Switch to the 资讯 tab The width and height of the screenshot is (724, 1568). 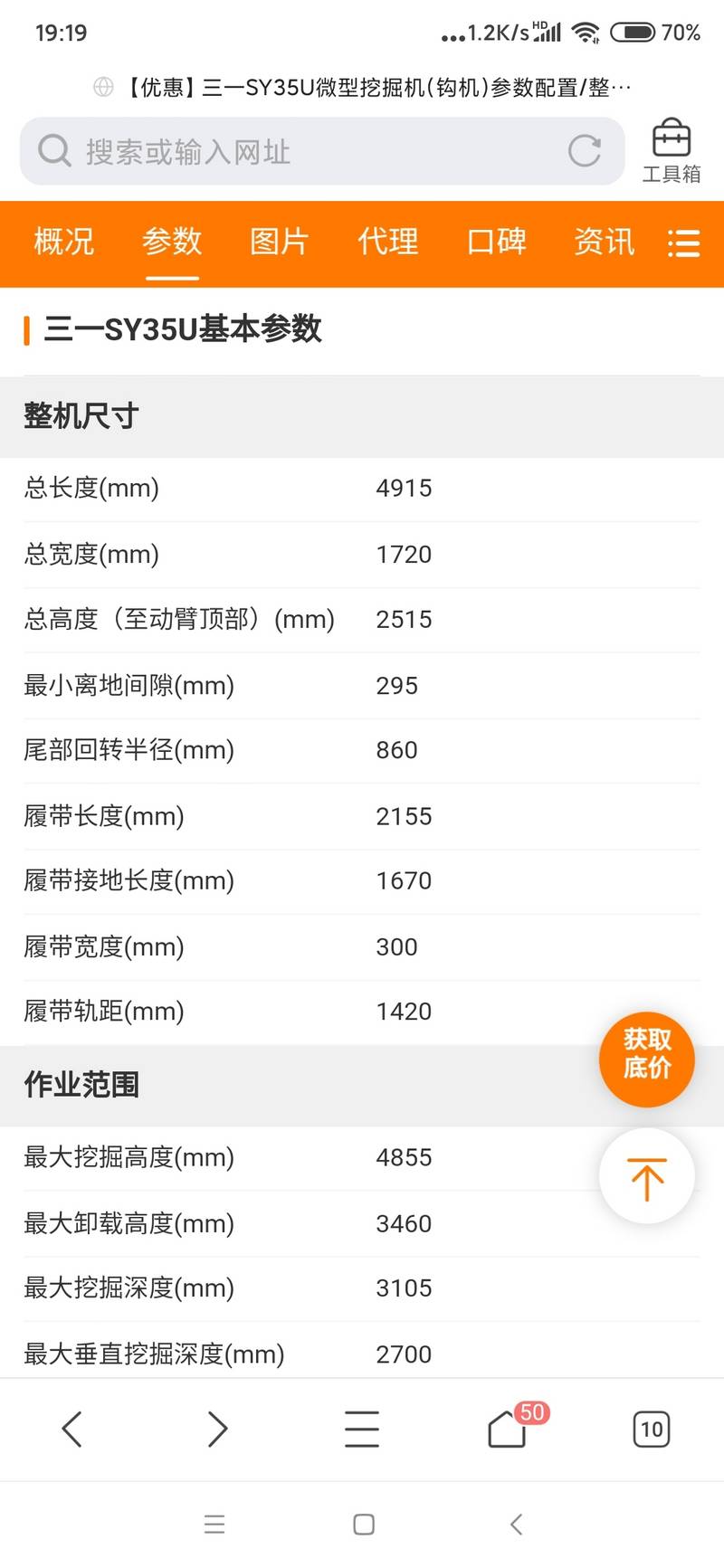[605, 242]
